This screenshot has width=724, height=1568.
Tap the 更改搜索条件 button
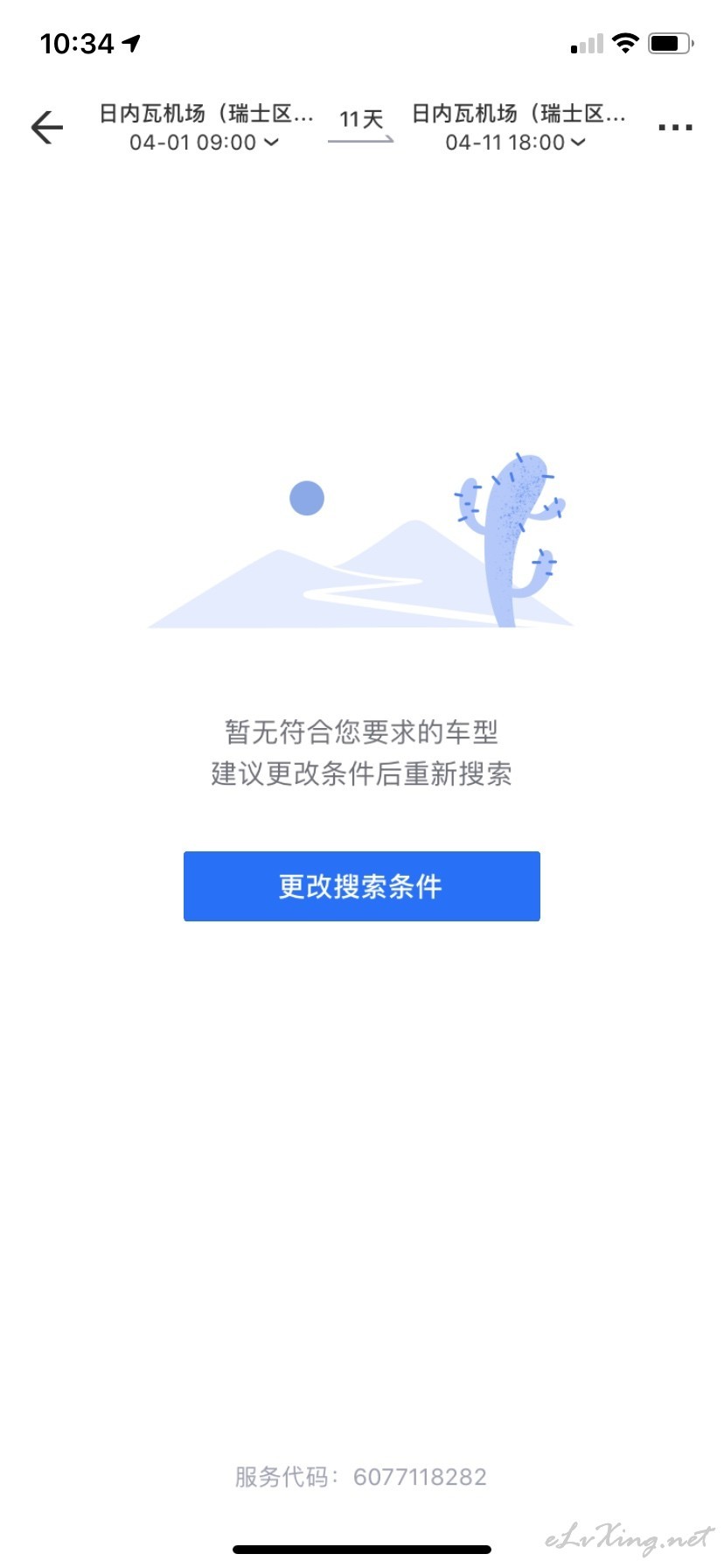click(x=362, y=886)
